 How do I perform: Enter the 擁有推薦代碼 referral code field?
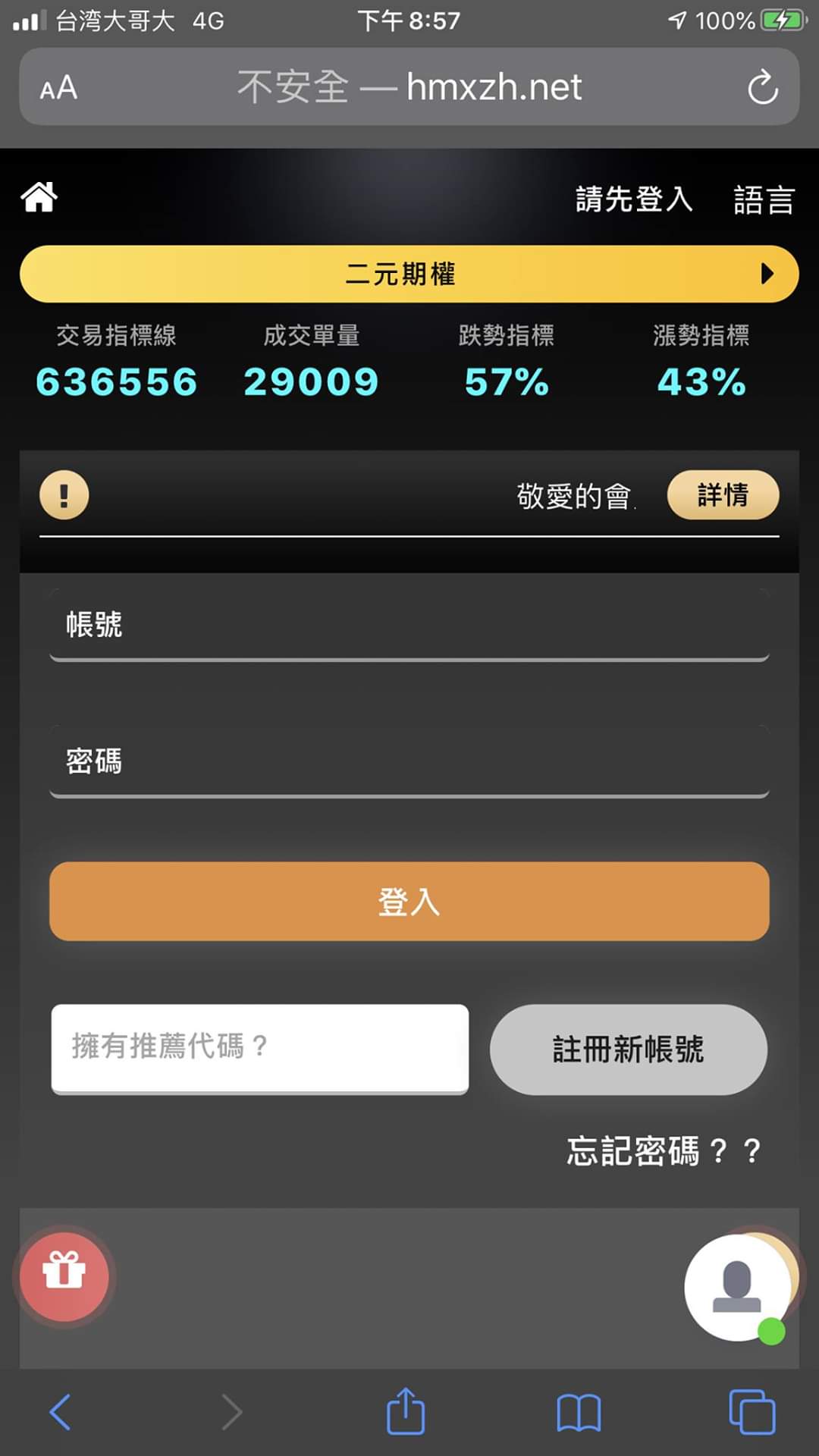pyautogui.click(x=259, y=1047)
